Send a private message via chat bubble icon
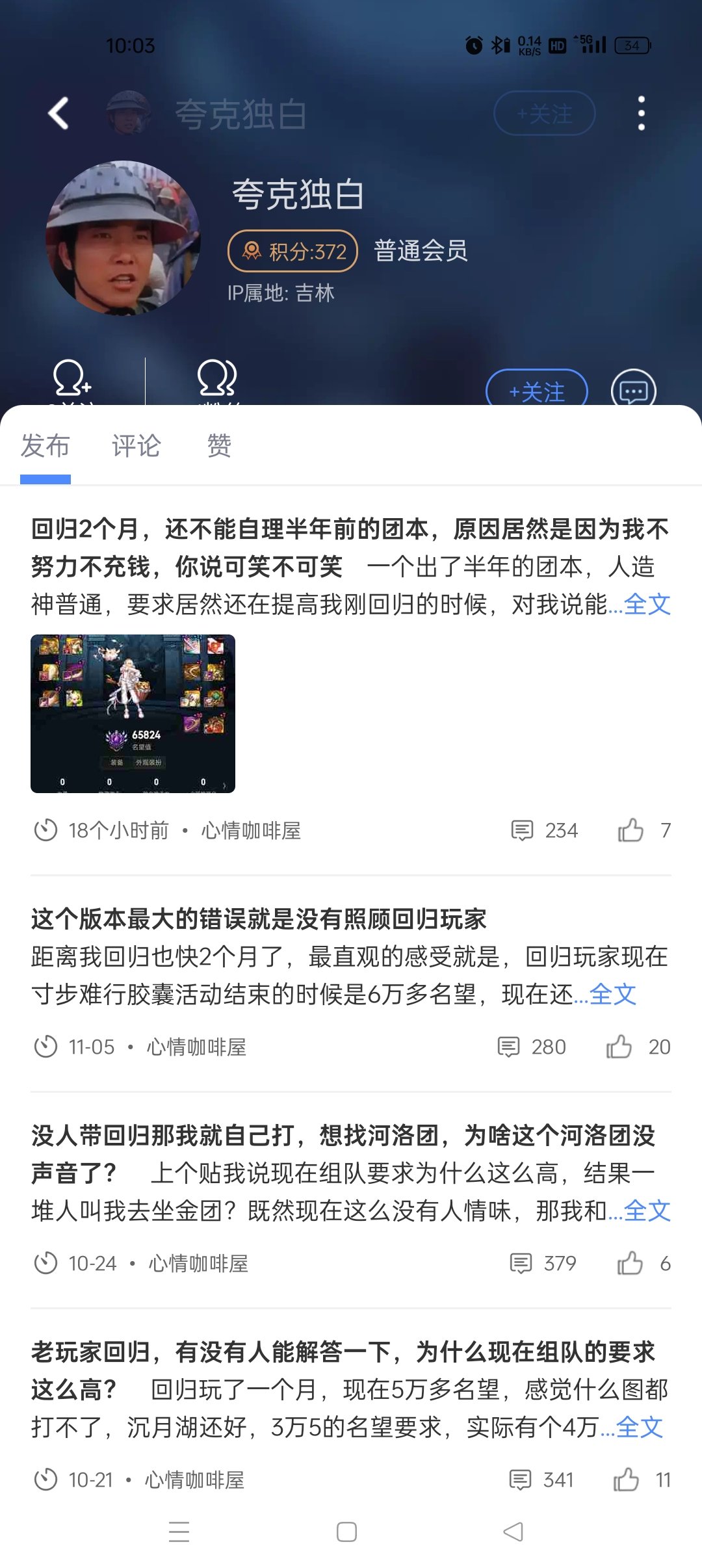 tap(633, 391)
